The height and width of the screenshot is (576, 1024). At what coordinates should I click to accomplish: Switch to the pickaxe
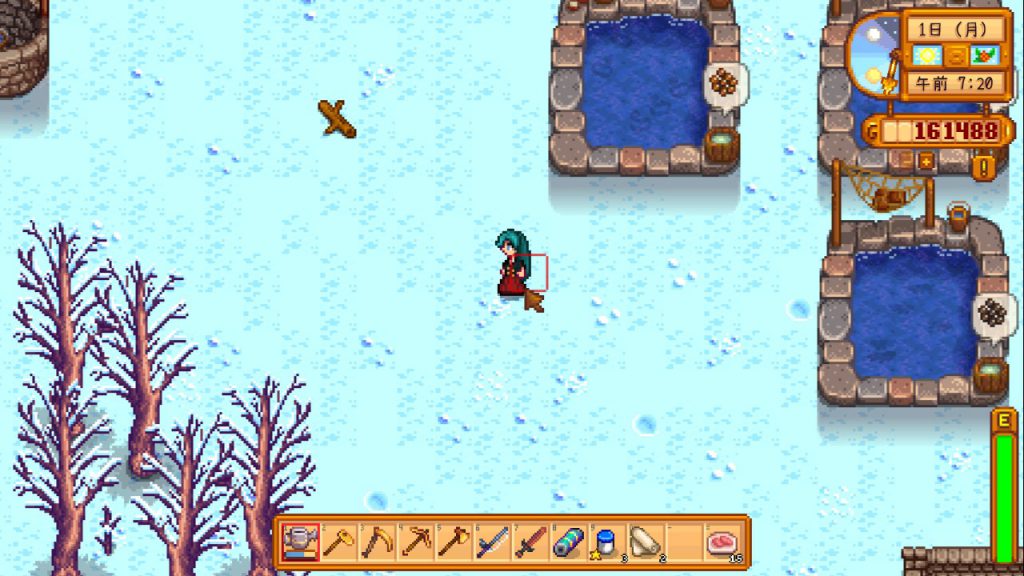click(415, 543)
